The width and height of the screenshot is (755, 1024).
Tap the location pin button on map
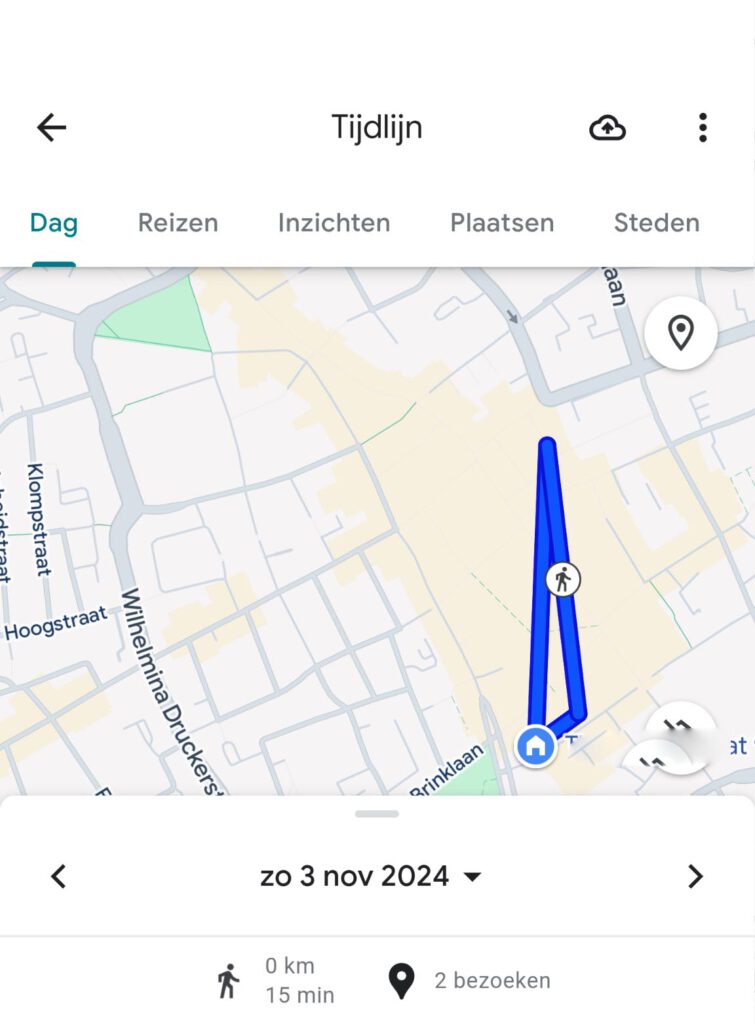point(681,333)
